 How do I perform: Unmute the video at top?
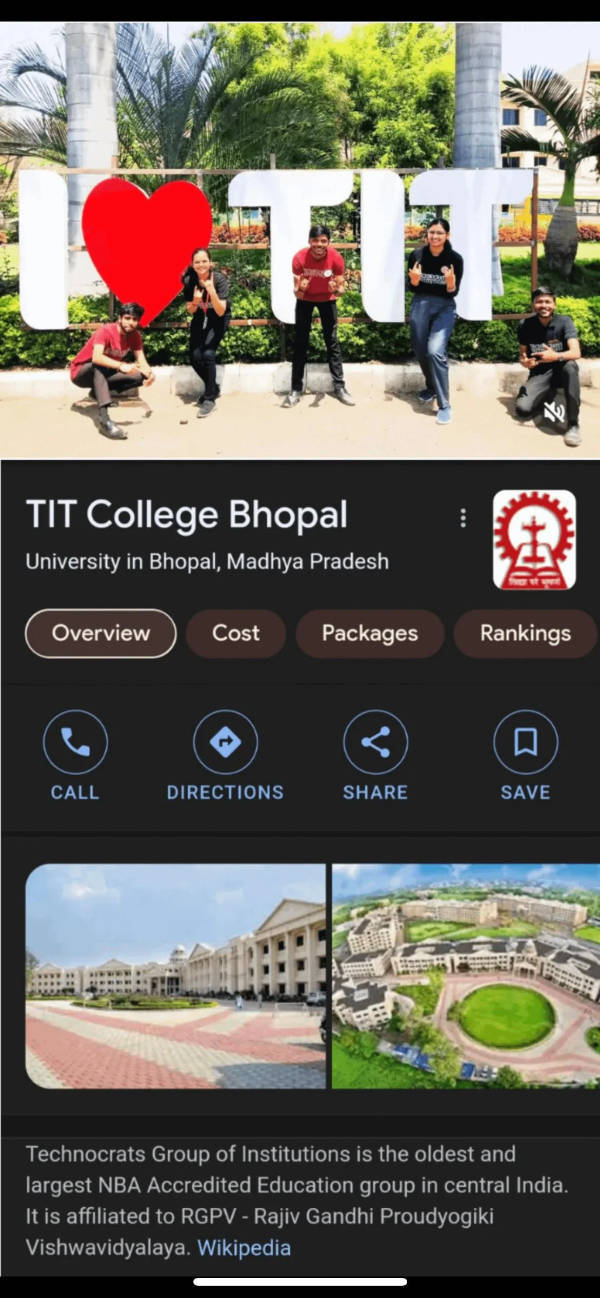[x=553, y=411]
